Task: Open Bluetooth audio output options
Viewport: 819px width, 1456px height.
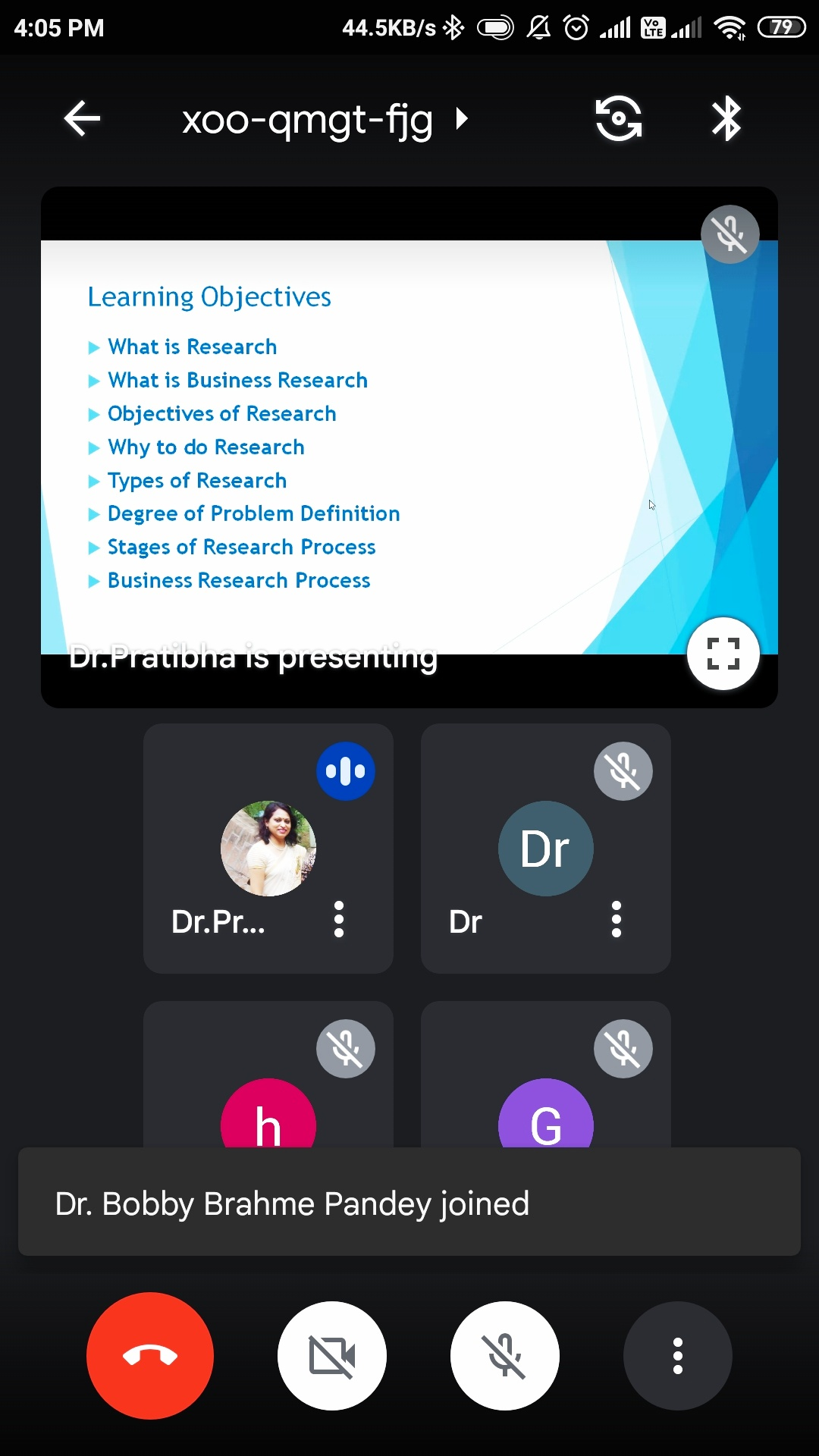Action: point(726,119)
